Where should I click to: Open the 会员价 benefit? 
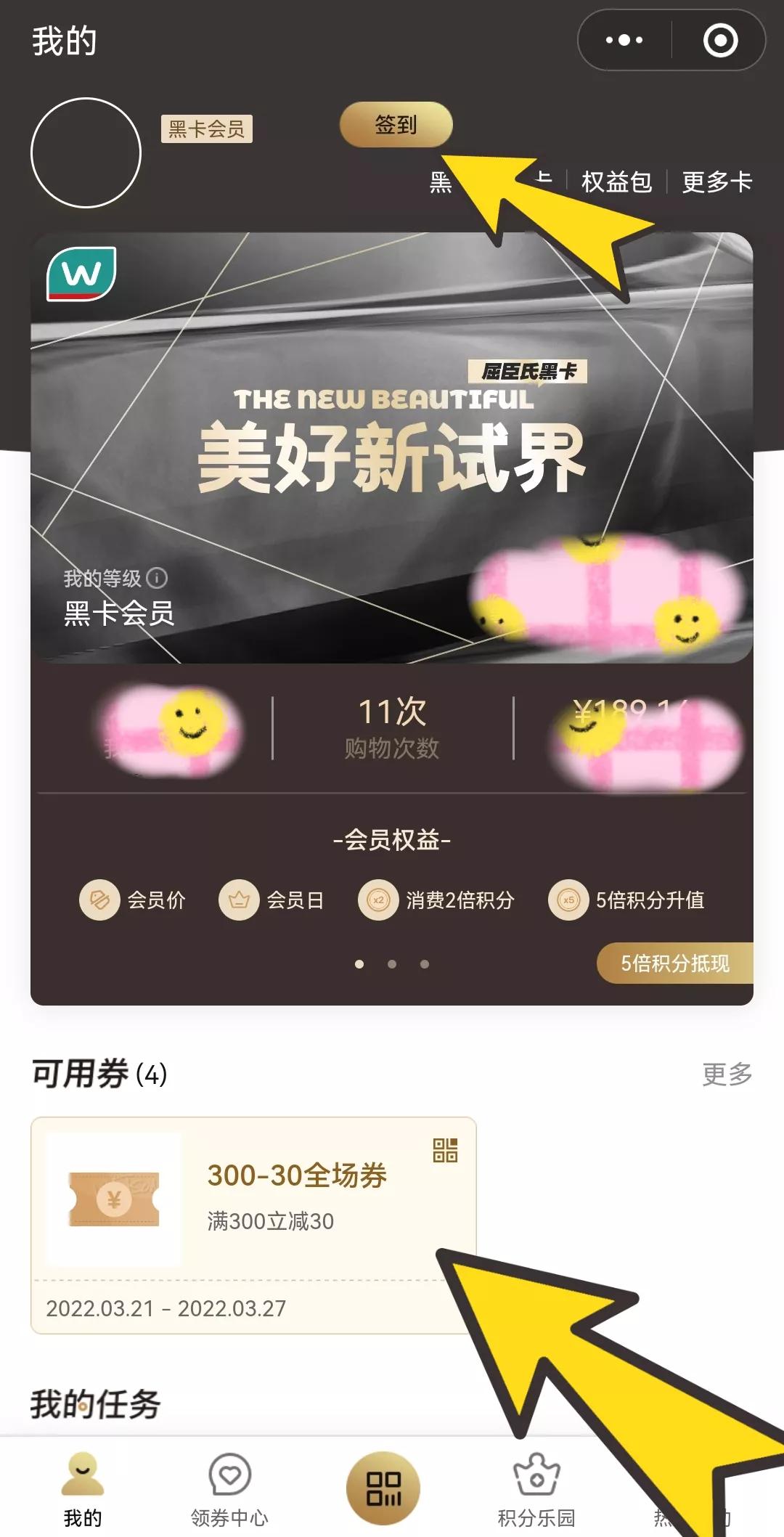click(x=133, y=900)
